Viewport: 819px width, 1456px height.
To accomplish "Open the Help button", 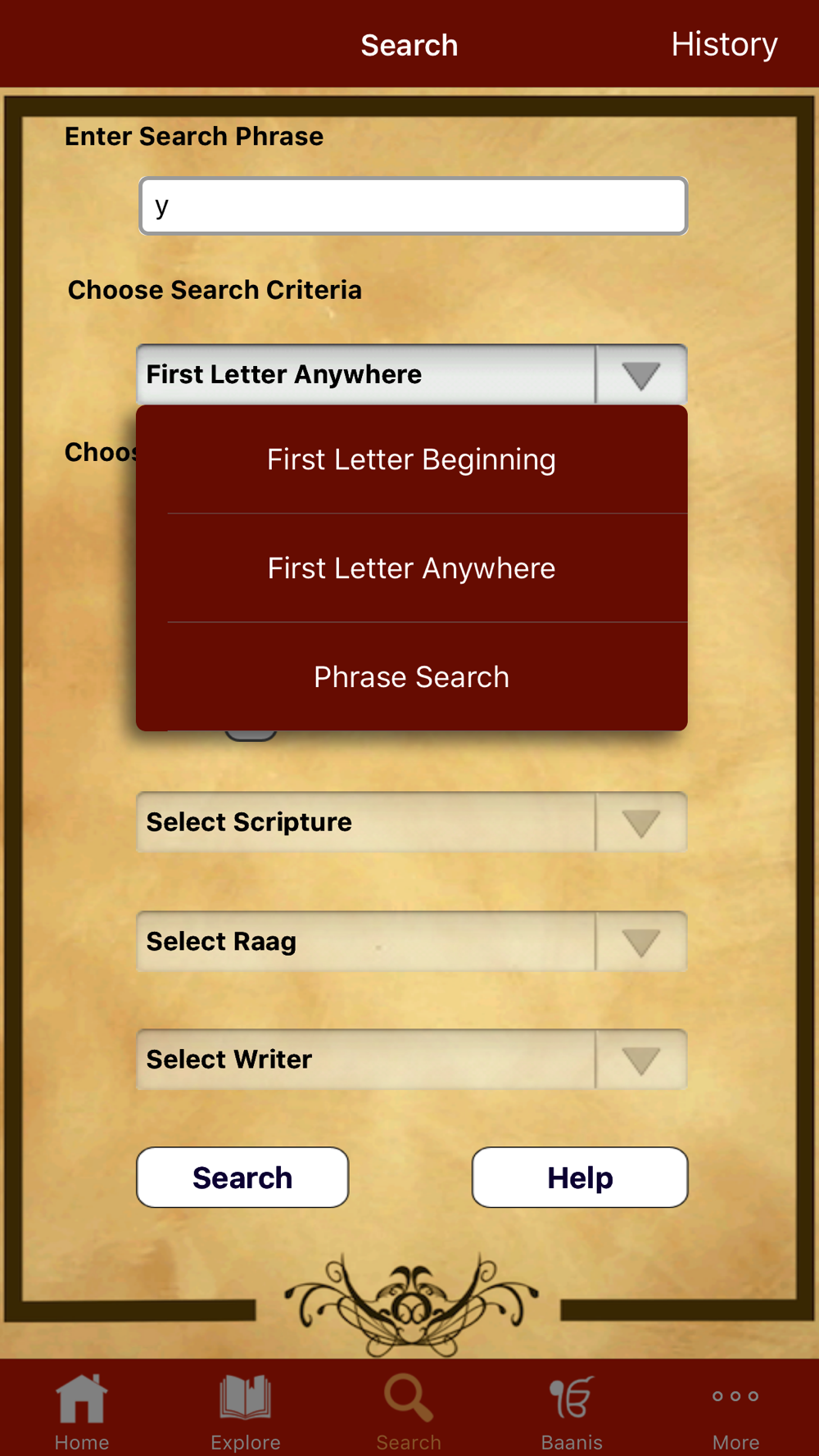I will (x=580, y=1178).
